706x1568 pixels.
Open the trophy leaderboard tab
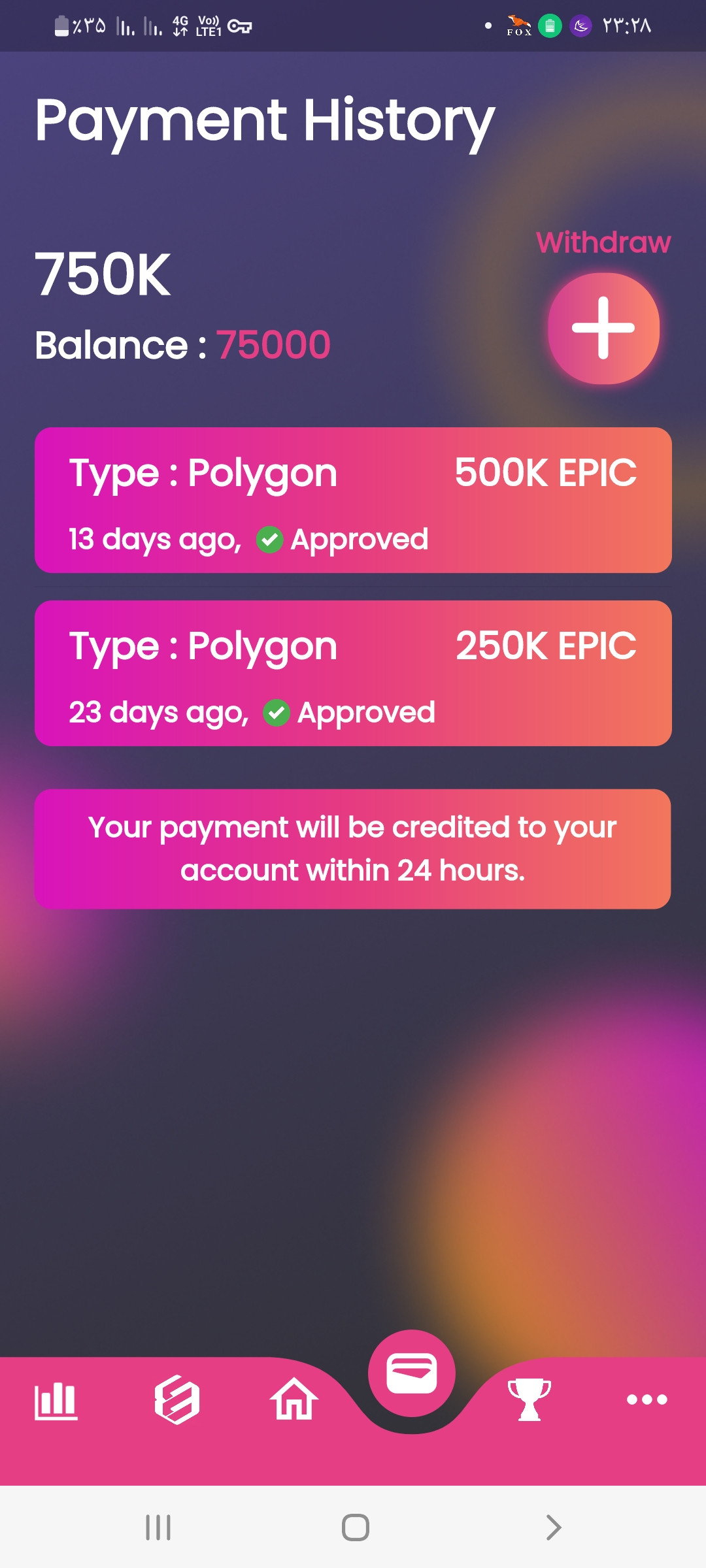coord(529,1399)
